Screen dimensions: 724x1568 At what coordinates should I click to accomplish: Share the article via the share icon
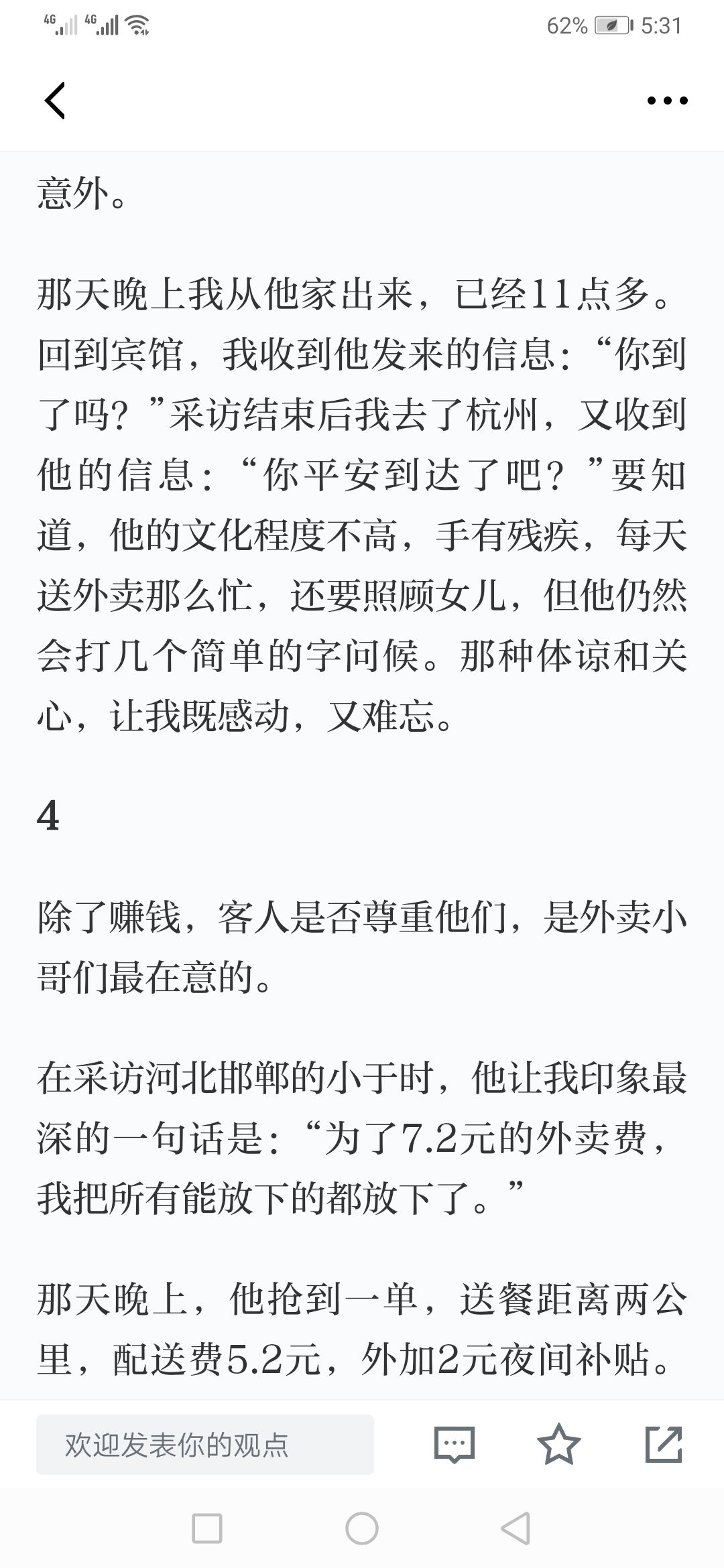point(664,1444)
